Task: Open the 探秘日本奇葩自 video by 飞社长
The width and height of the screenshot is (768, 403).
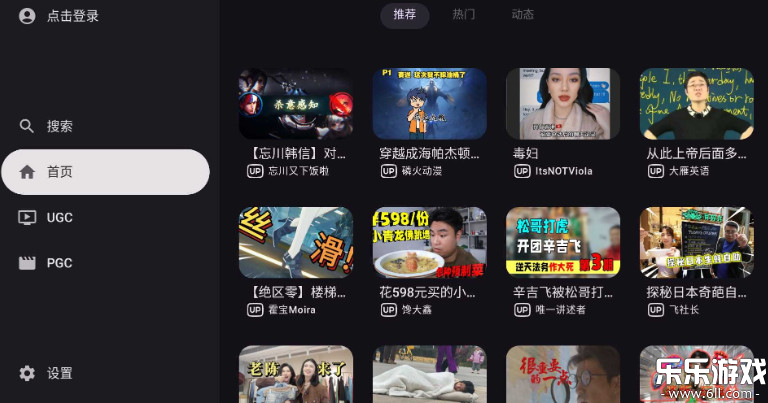Action: point(697,243)
